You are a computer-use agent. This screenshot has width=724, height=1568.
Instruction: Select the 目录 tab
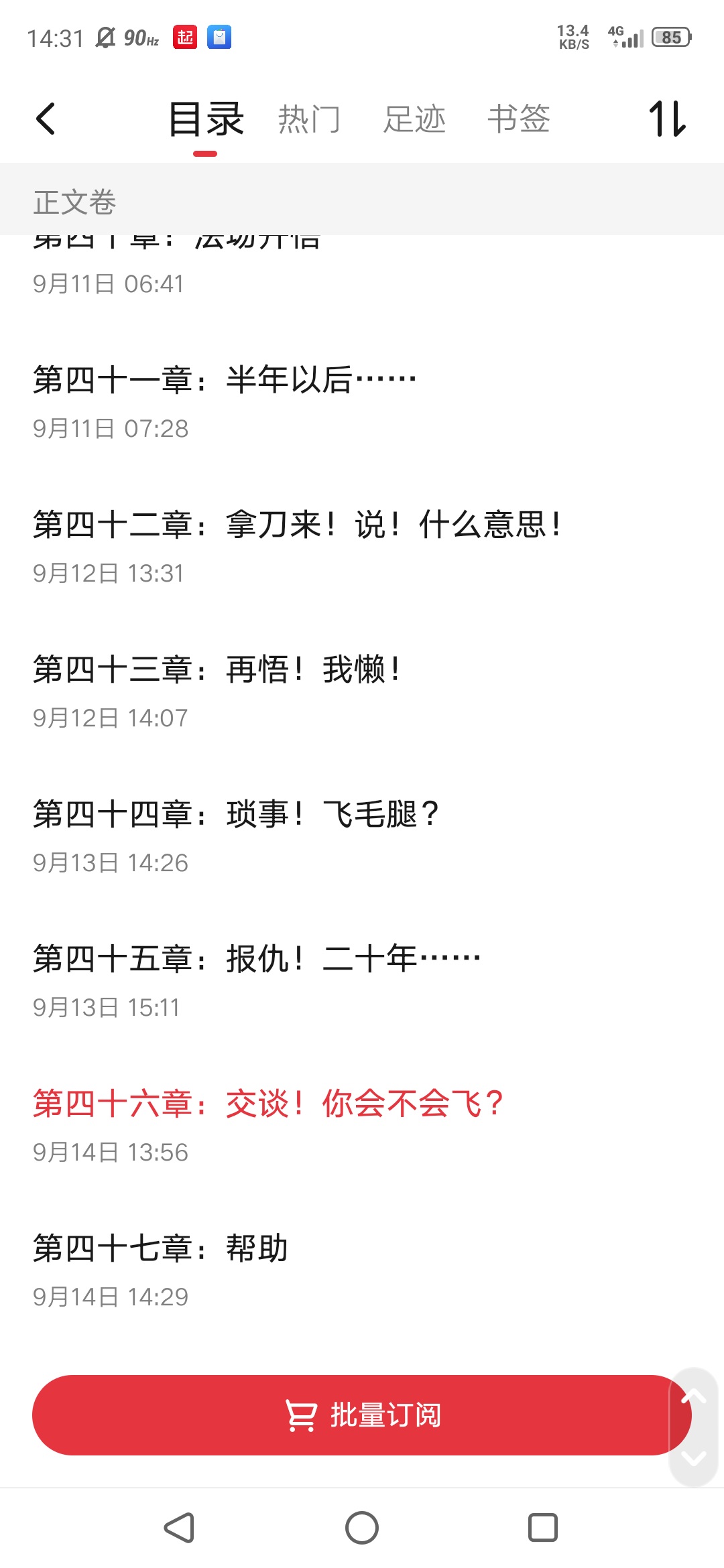(205, 119)
